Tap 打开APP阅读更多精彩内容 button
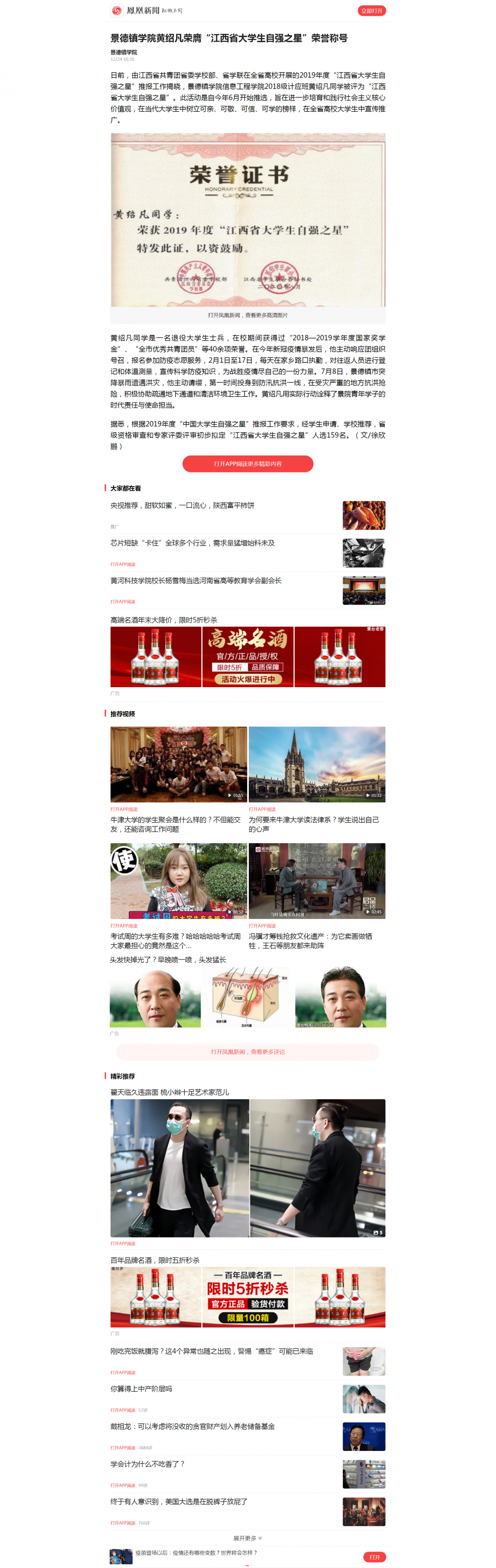The width and height of the screenshot is (496, 1568). coord(248,464)
